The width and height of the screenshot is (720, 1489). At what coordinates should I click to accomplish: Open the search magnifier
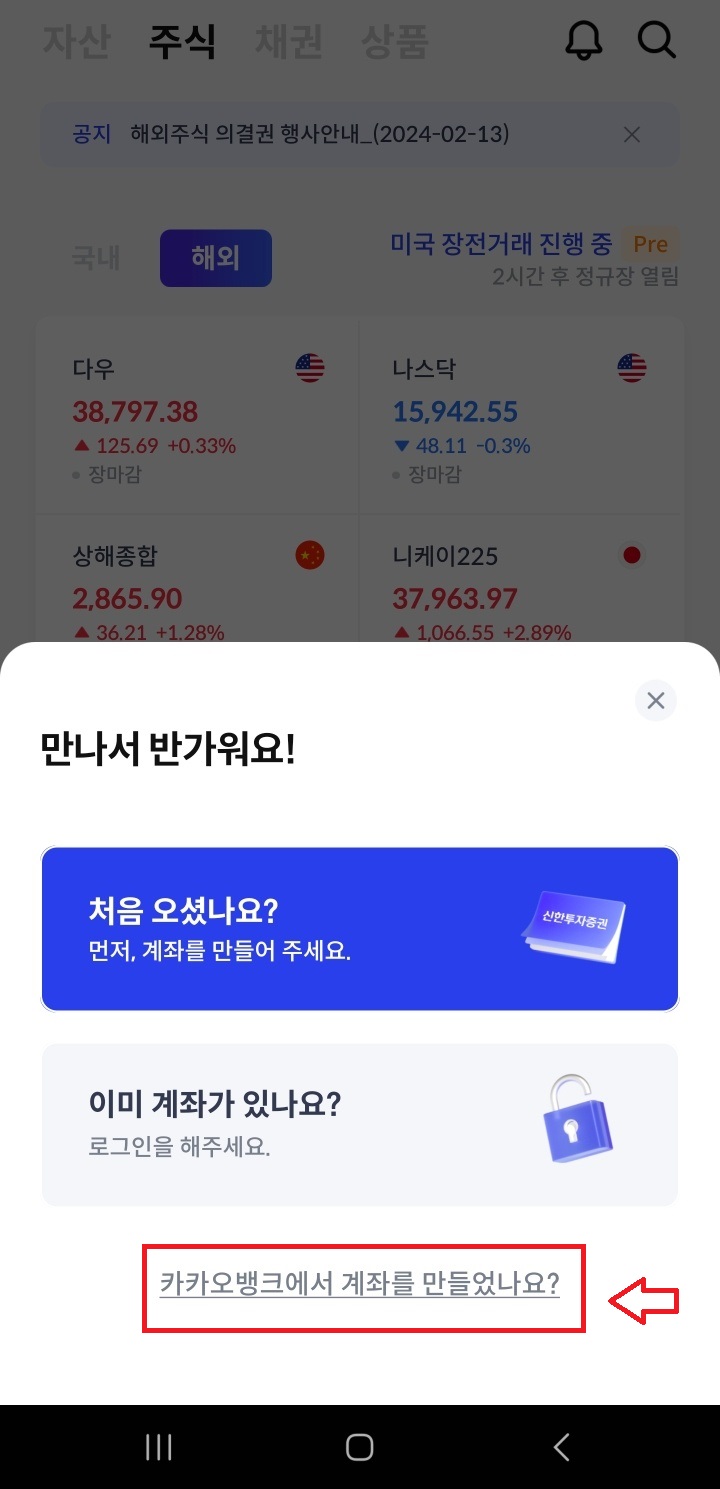pos(656,40)
